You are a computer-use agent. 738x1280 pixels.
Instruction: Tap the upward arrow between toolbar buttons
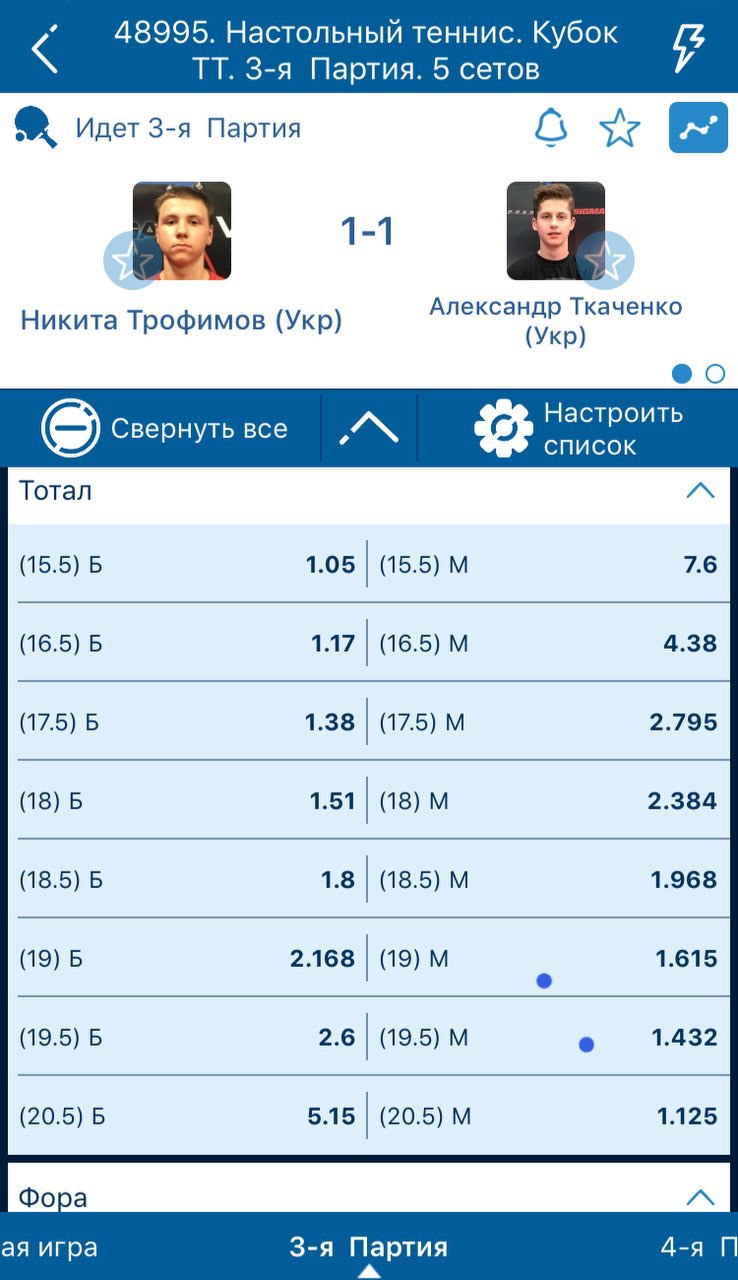(368, 429)
